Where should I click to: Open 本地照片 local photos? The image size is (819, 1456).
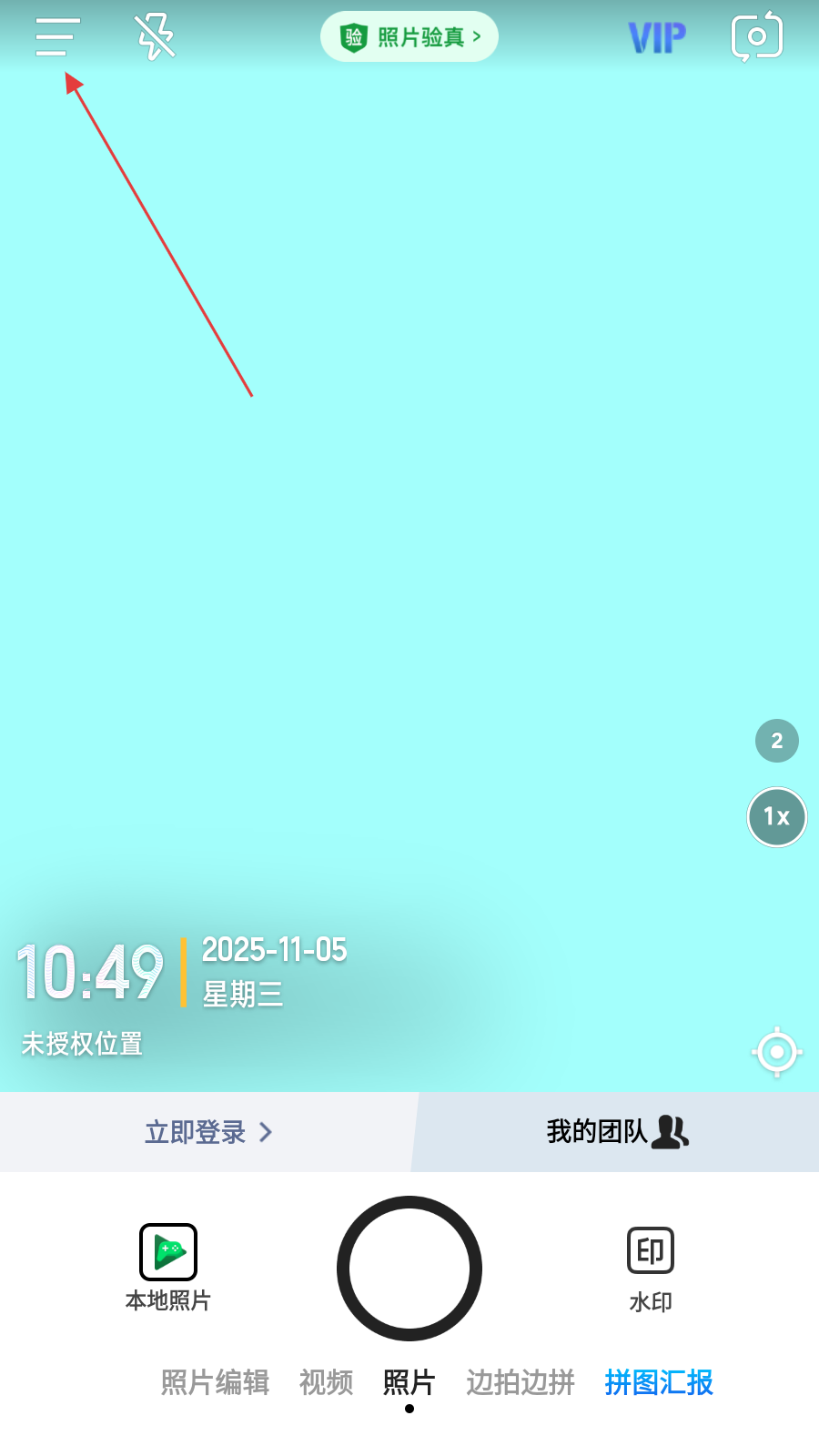168,1267
